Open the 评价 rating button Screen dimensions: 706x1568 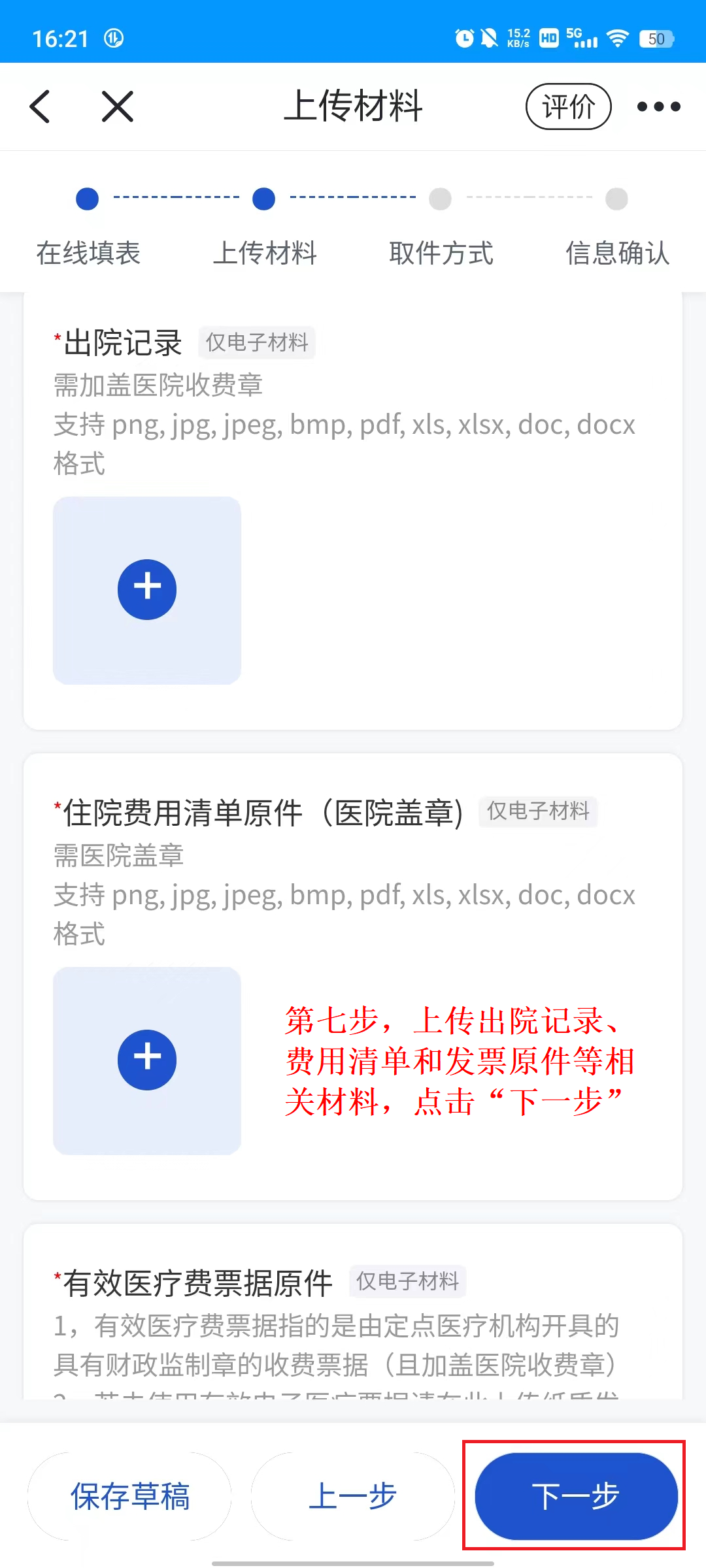pos(568,106)
